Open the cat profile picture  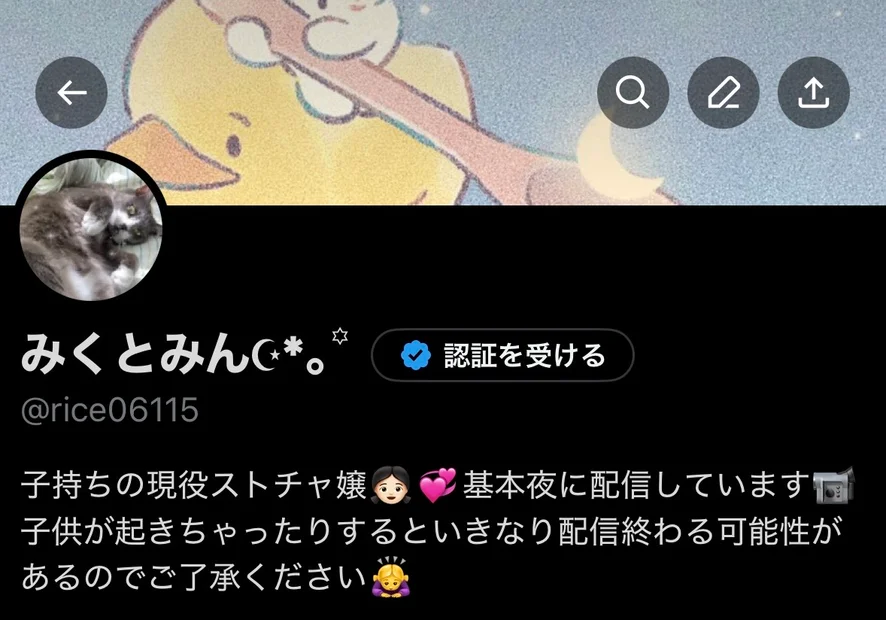(91, 231)
